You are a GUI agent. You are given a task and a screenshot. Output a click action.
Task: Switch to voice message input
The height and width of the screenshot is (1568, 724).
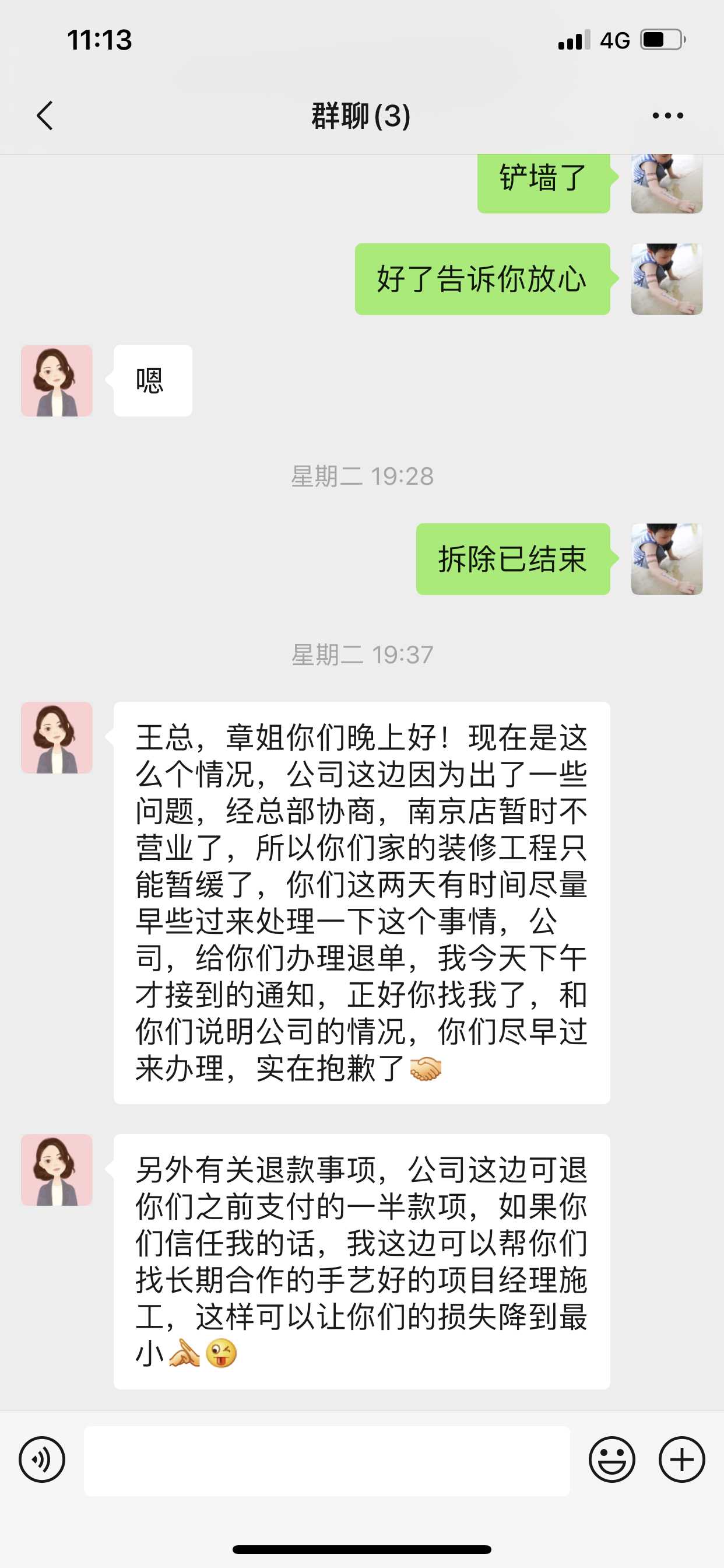coord(42,1459)
